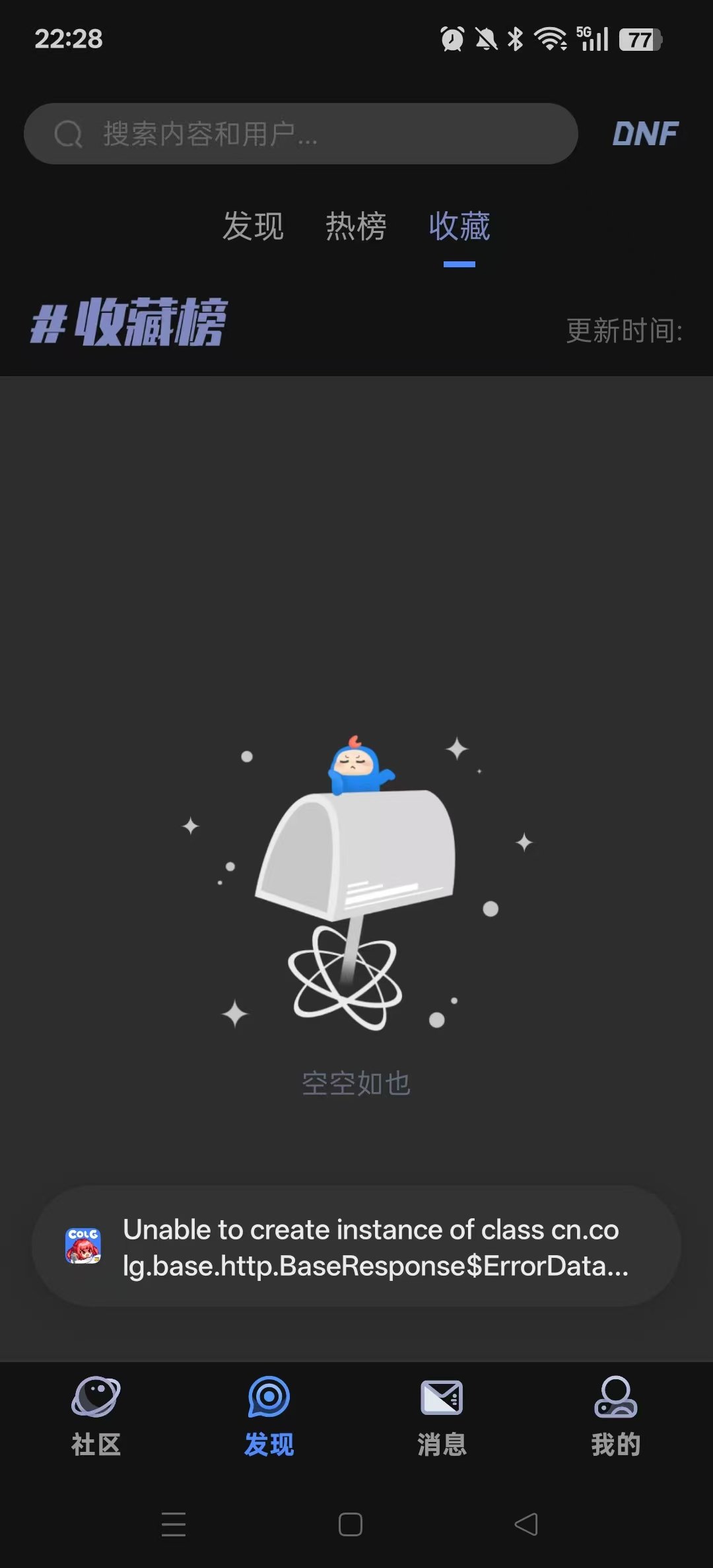Open 发现 in the bottom navigation
The width and height of the screenshot is (713, 1568).
pyautogui.click(x=269, y=1415)
